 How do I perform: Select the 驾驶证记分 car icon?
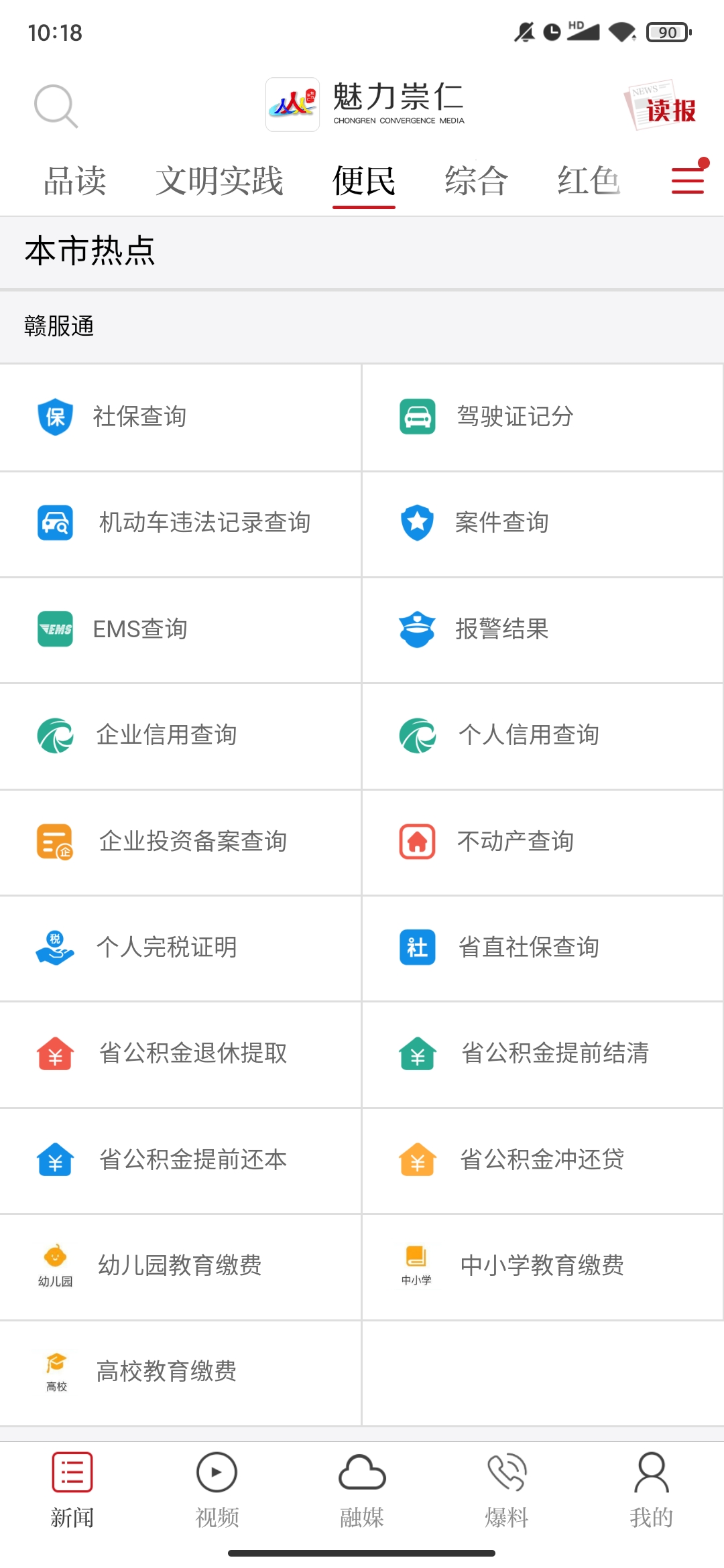click(x=416, y=417)
